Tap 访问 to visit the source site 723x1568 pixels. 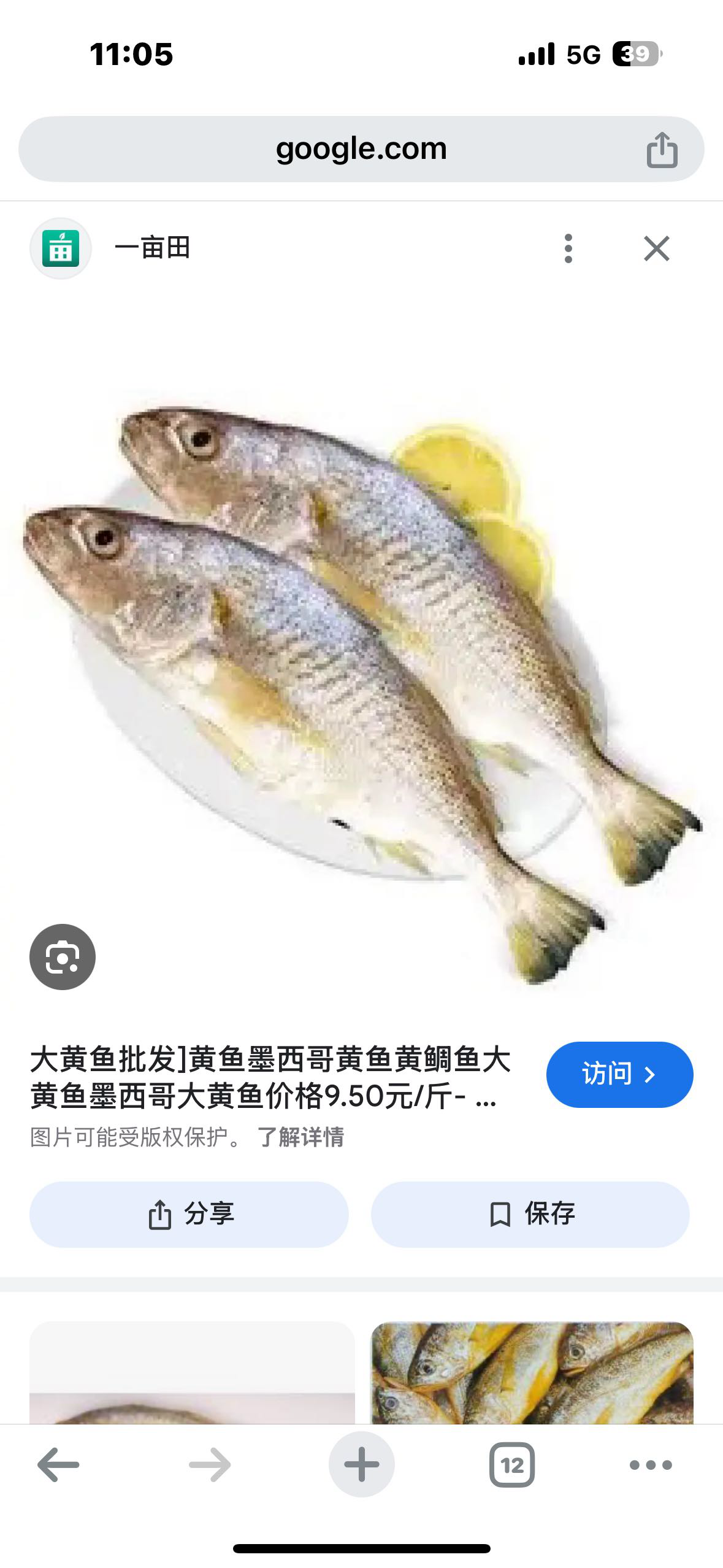click(x=619, y=1074)
